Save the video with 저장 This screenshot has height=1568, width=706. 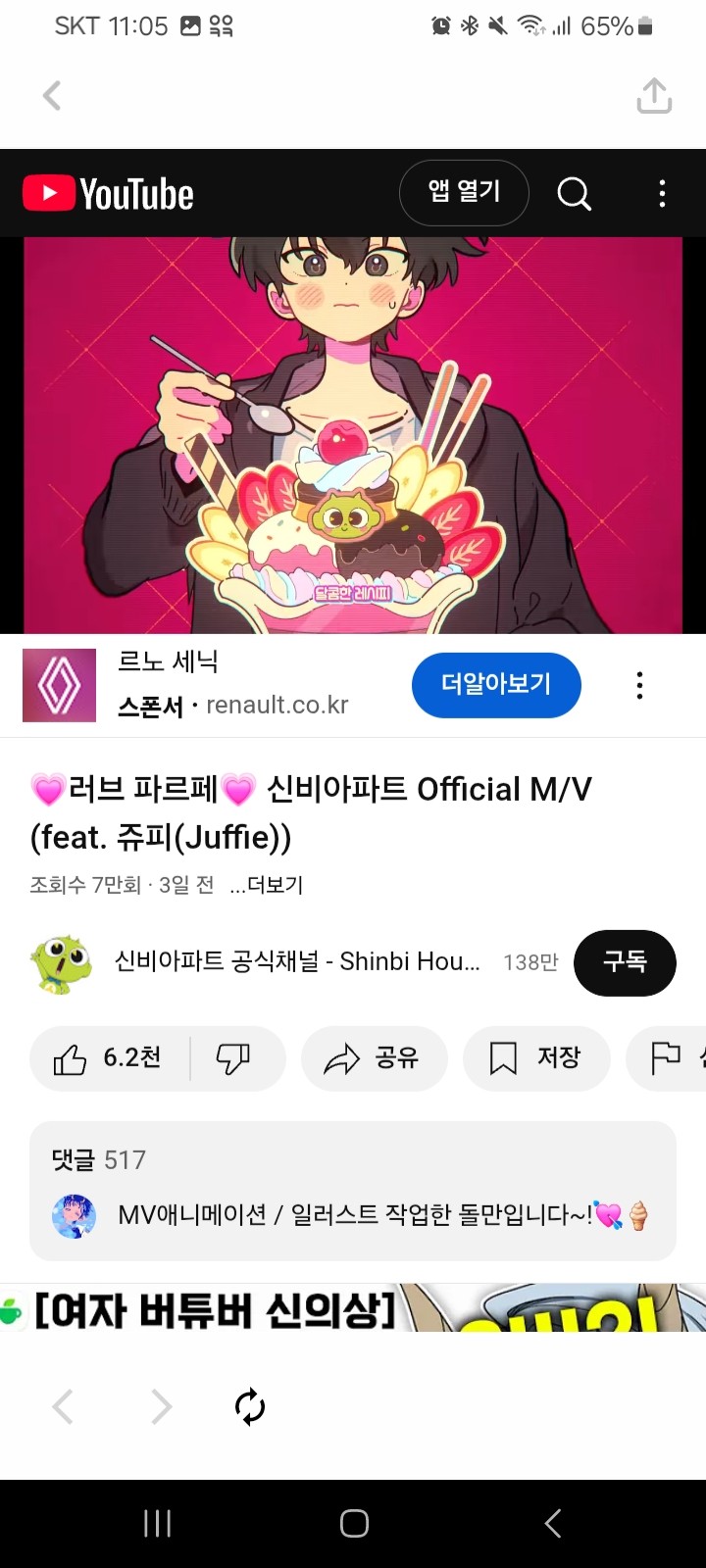coord(535,1058)
